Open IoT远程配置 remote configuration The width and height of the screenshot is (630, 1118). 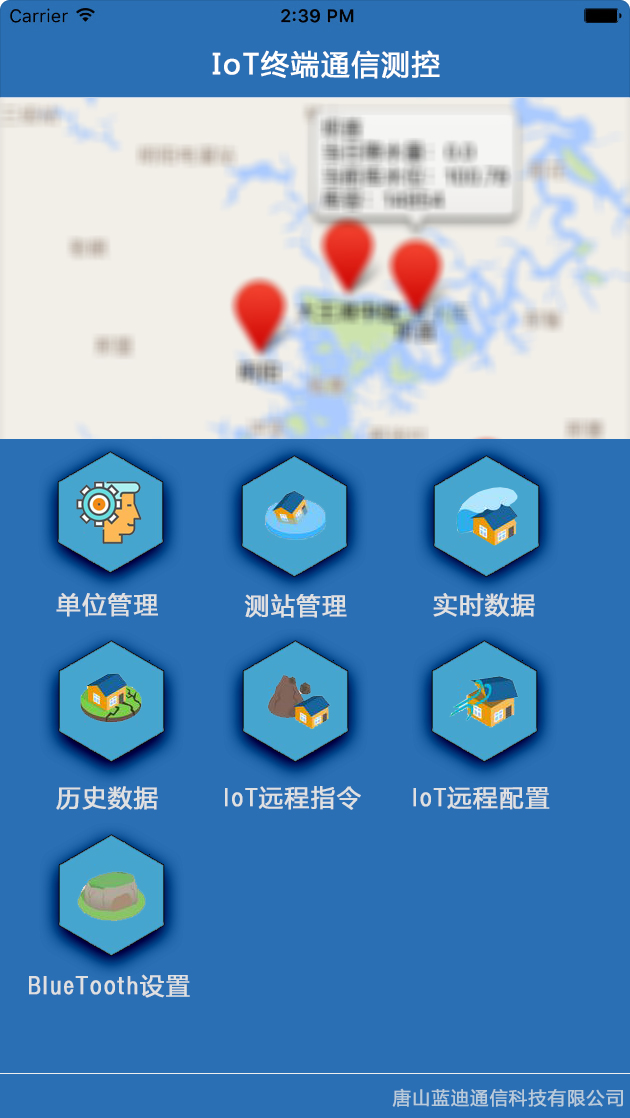click(484, 702)
